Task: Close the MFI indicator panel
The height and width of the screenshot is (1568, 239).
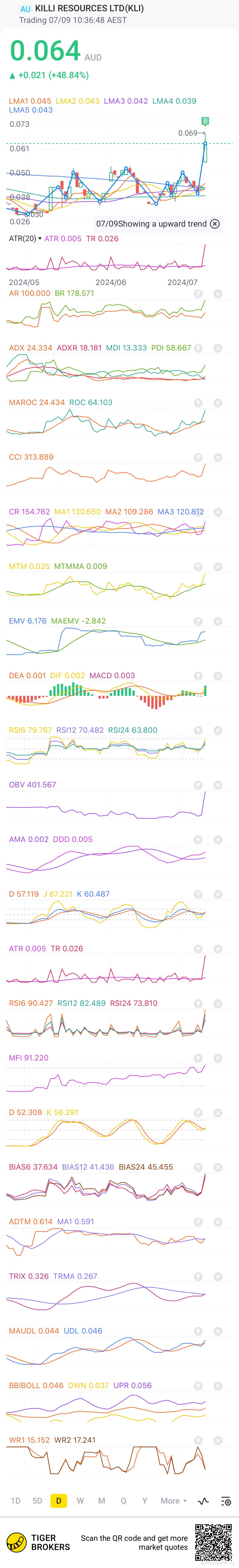Action: pos(218,1058)
